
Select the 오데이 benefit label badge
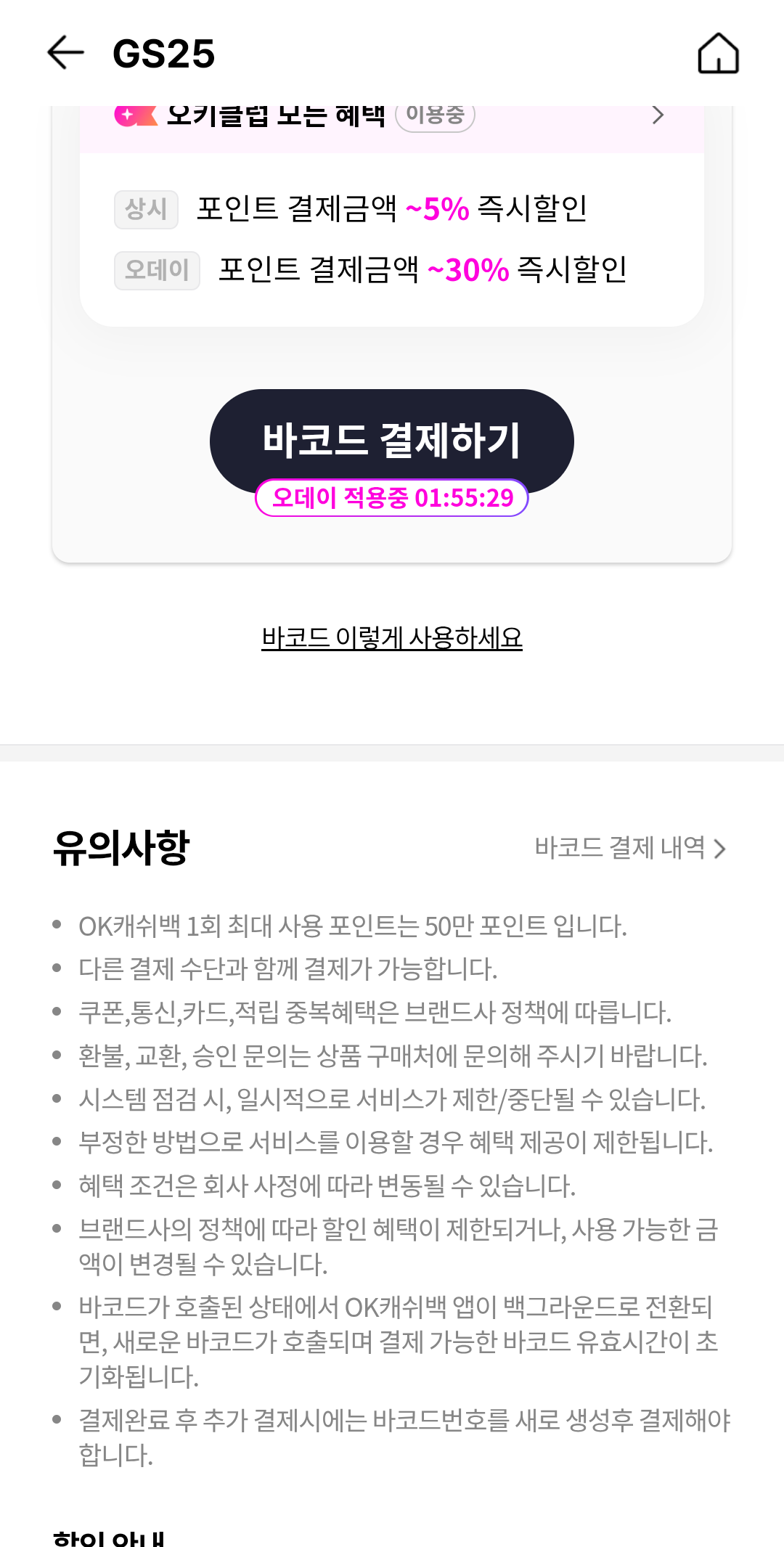157,270
